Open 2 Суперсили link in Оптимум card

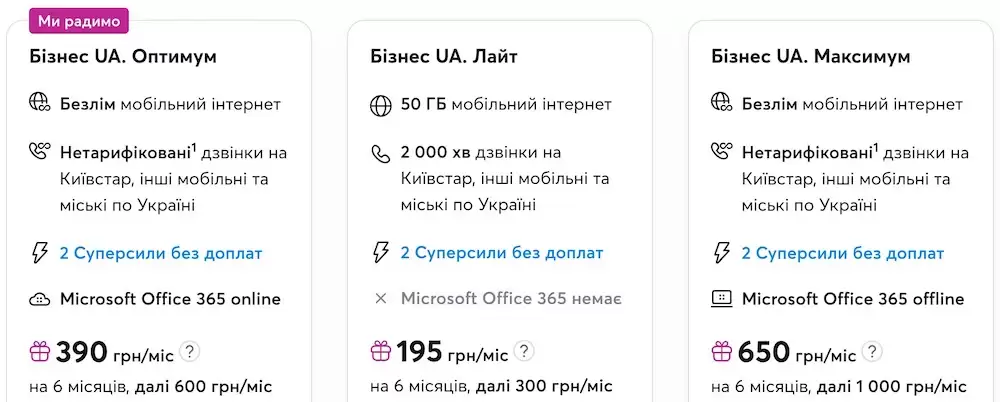pyautogui.click(x=160, y=253)
